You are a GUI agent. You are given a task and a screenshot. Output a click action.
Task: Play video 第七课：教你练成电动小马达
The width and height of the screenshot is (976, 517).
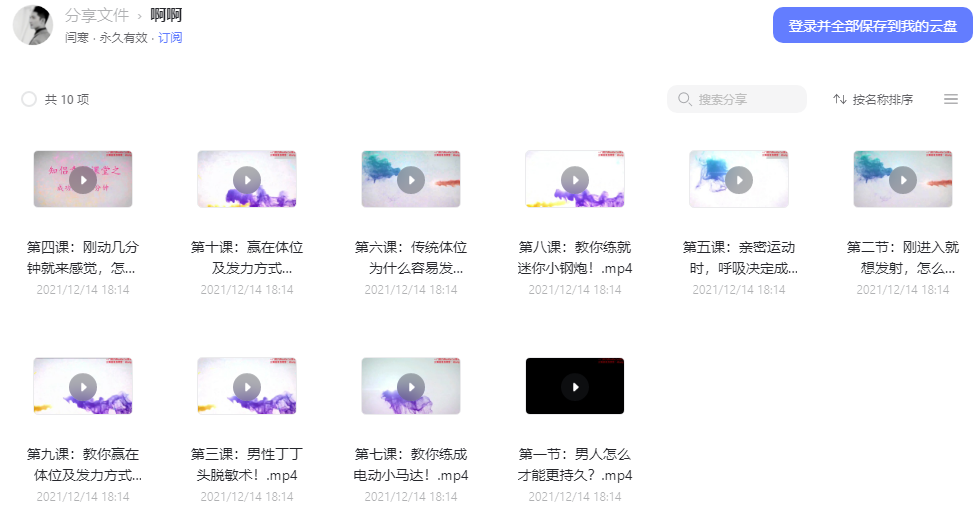pyautogui.click(x=411, y=386)
